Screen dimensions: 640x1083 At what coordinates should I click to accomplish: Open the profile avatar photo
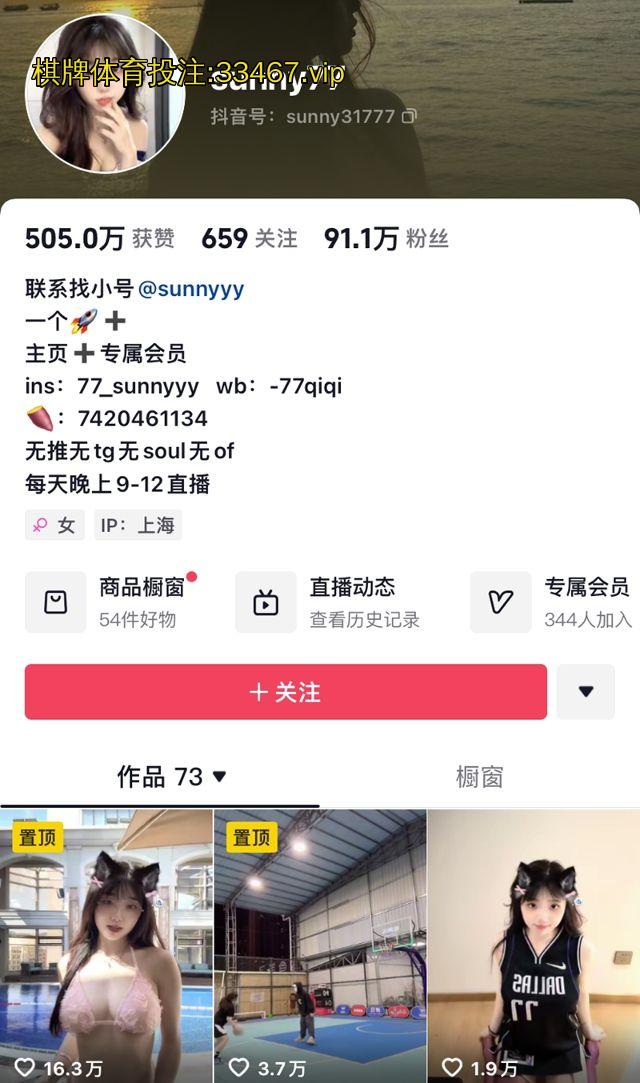pyautogui.click(x=104, y=94)
